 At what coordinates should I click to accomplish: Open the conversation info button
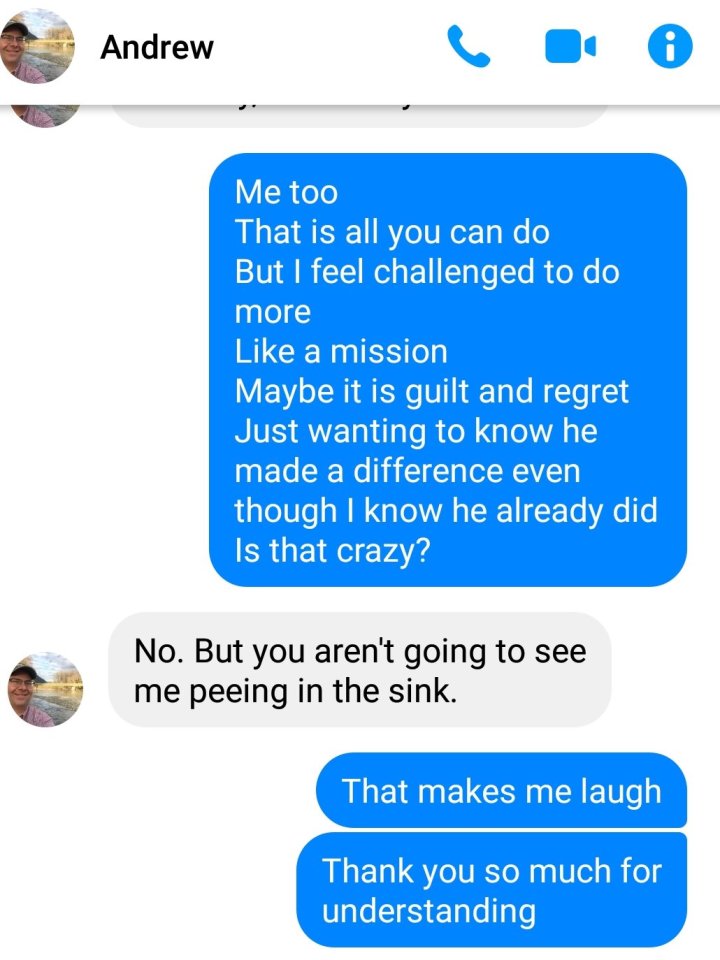click(x=670, y=47)
